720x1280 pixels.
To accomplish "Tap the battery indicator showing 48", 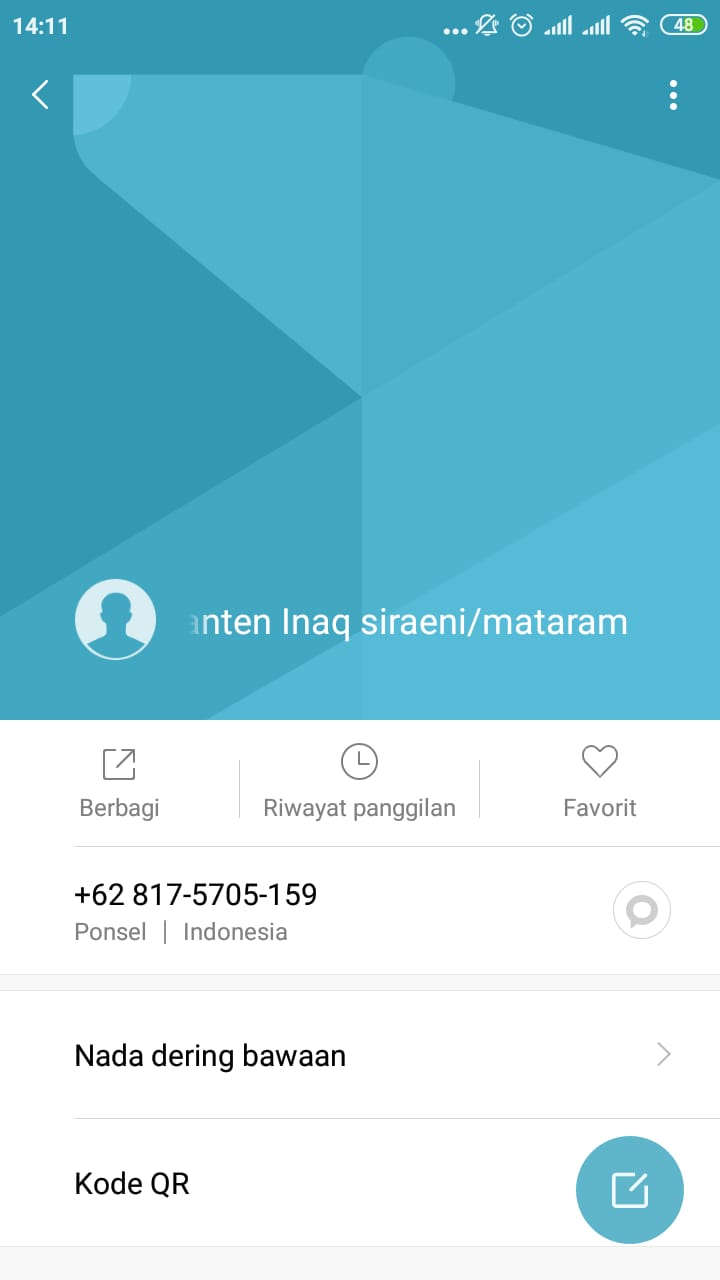I will [x=684, y=26].
